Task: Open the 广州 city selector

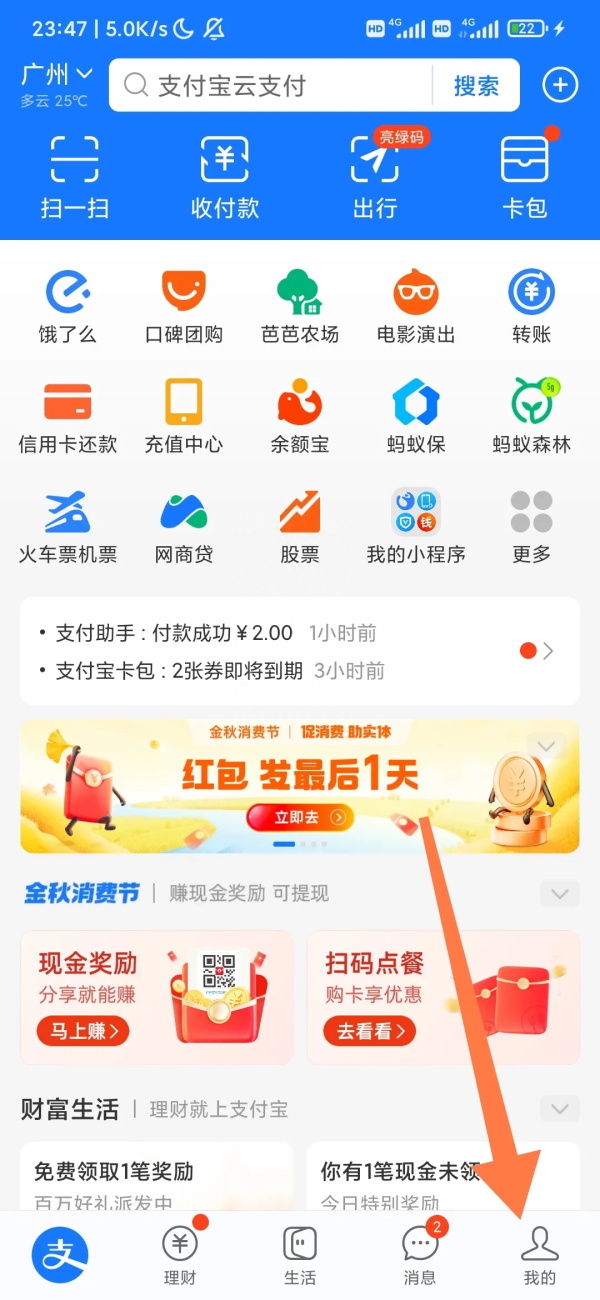Action: click(x=56, y=75)
